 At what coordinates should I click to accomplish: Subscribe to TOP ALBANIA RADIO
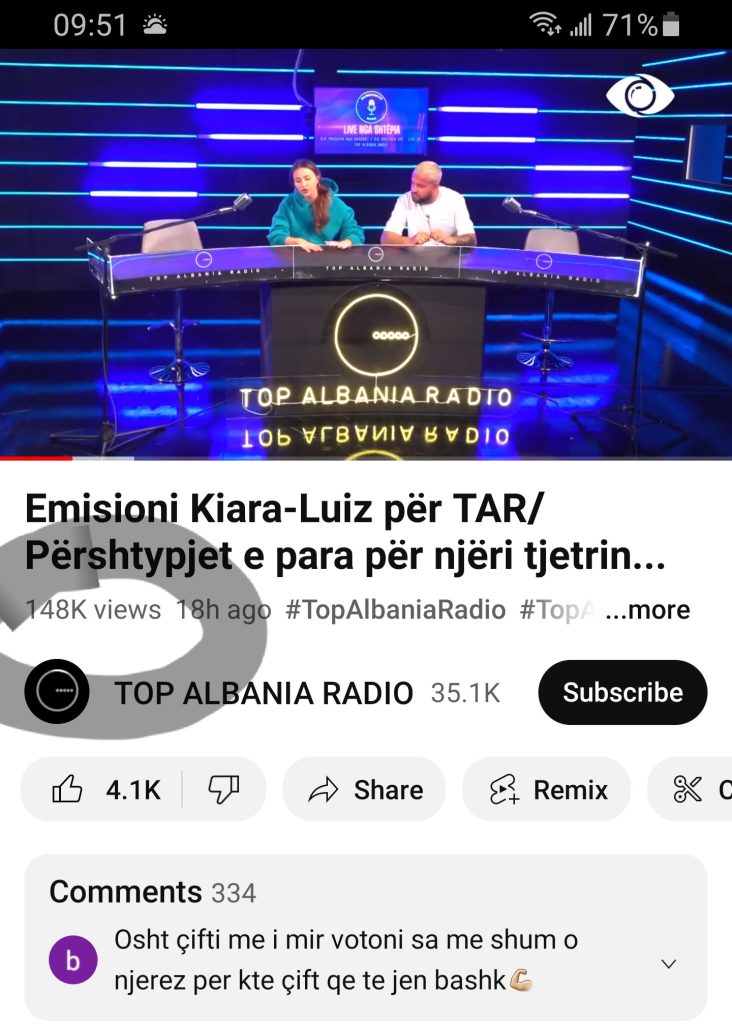tap(622, 693)
